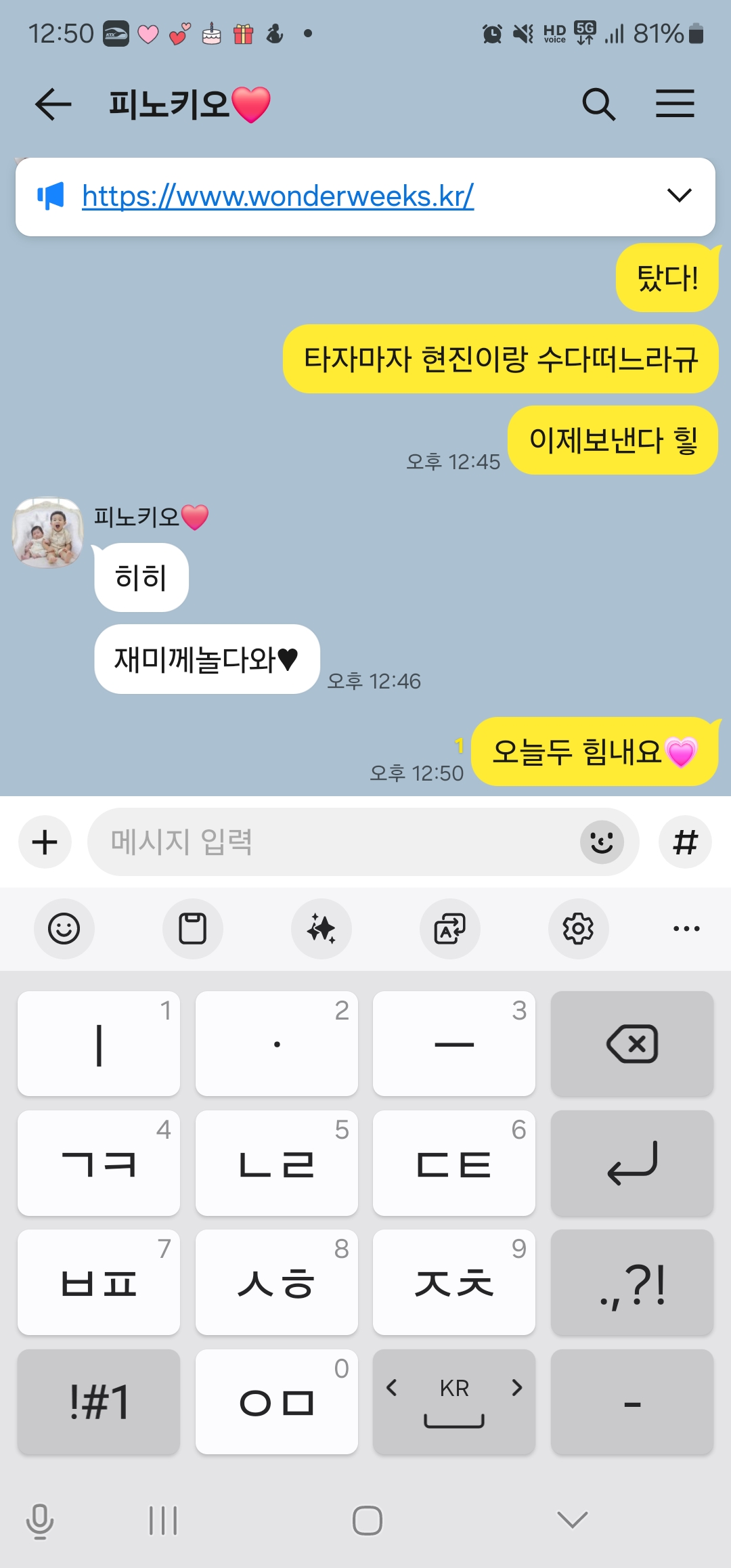Go back from the 피노키오 chat

pyautogui.click(x=53, y=104)
